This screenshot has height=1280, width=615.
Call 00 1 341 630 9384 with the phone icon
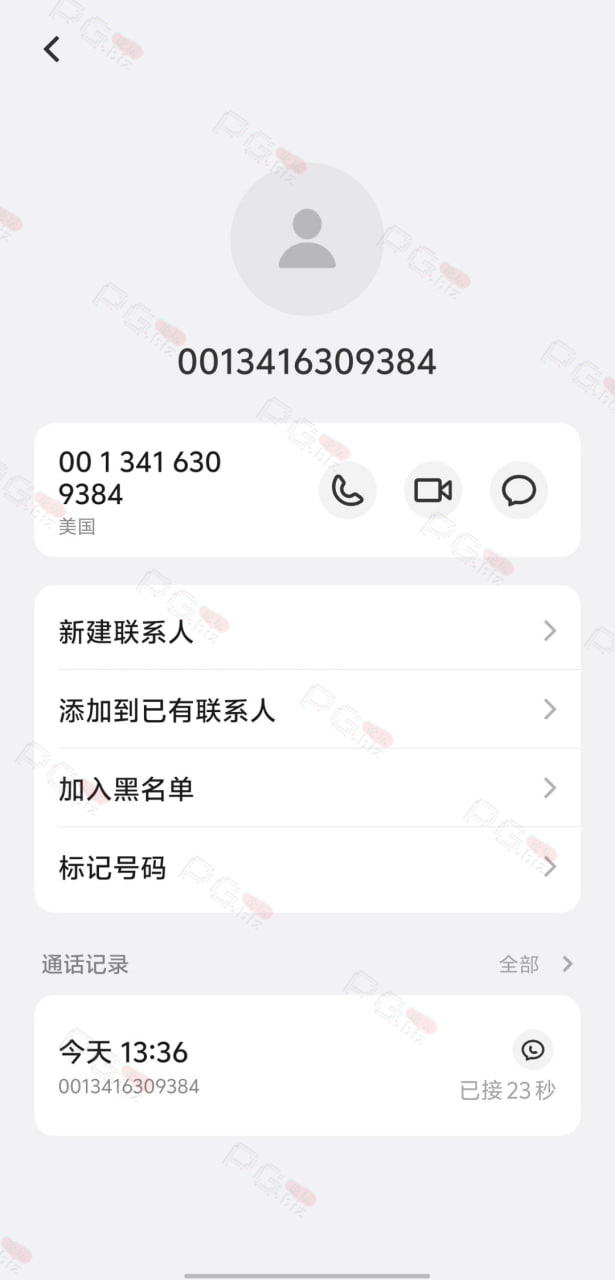pyautogui.click(x=348, y=491)
